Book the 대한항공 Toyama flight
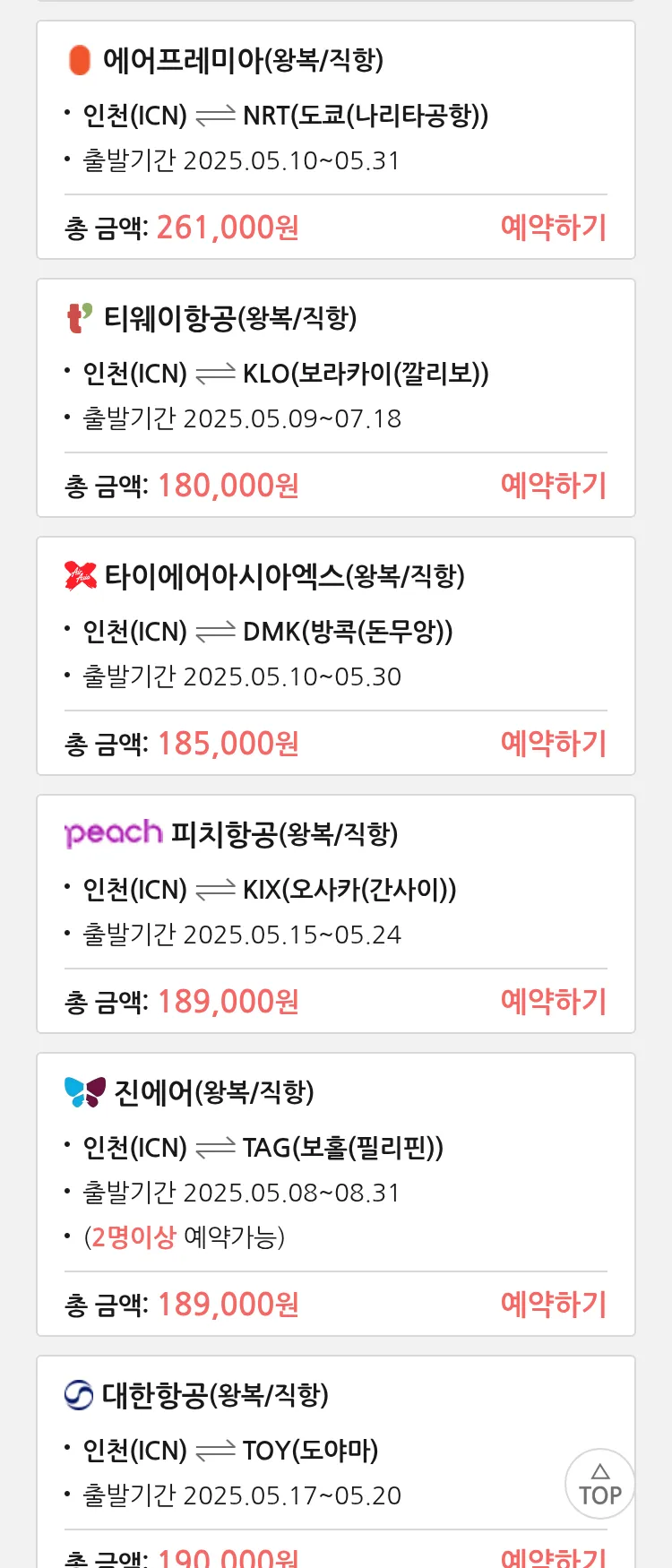Viewport: 672px width, 1568px height. point(553,1557)
